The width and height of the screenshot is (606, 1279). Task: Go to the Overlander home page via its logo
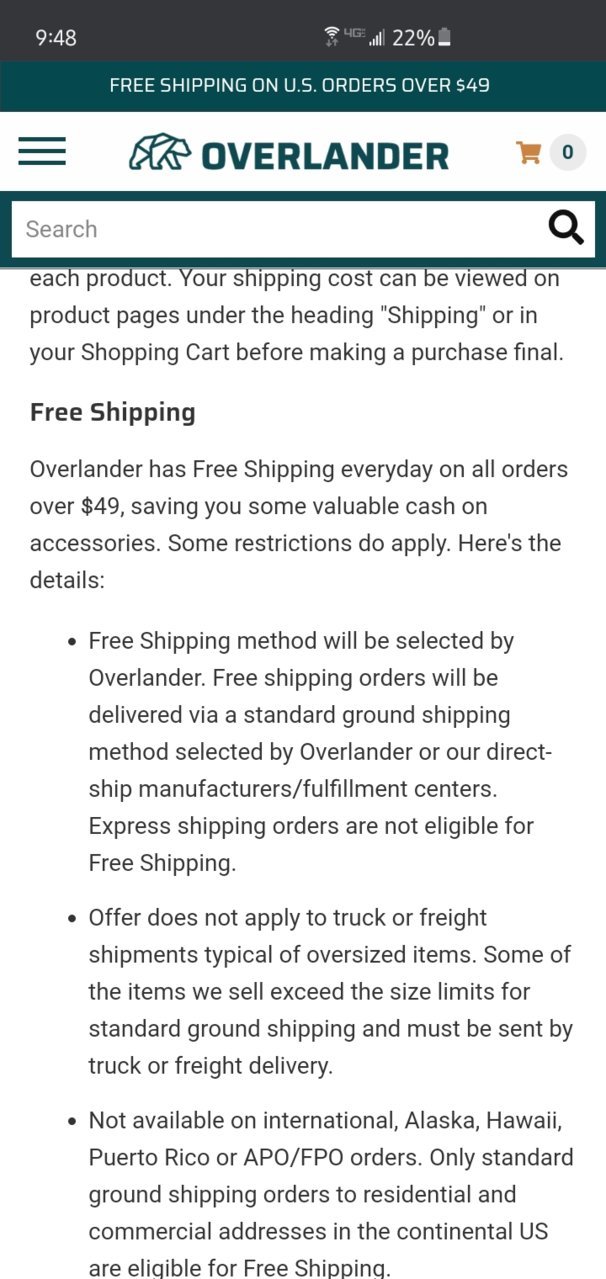(x=289, y=154)
